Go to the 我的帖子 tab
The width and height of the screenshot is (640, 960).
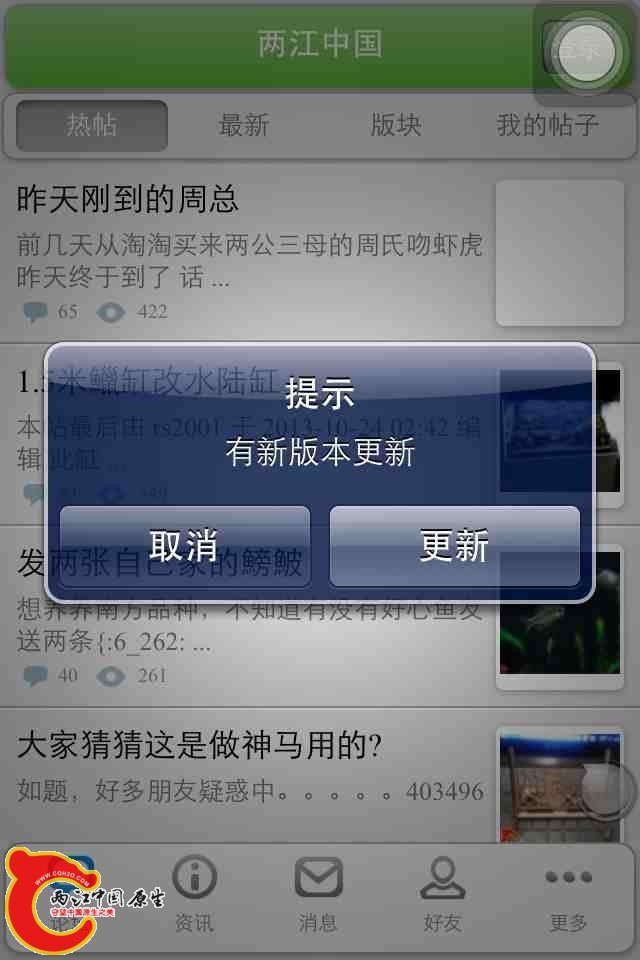click(x=547, y=125)
